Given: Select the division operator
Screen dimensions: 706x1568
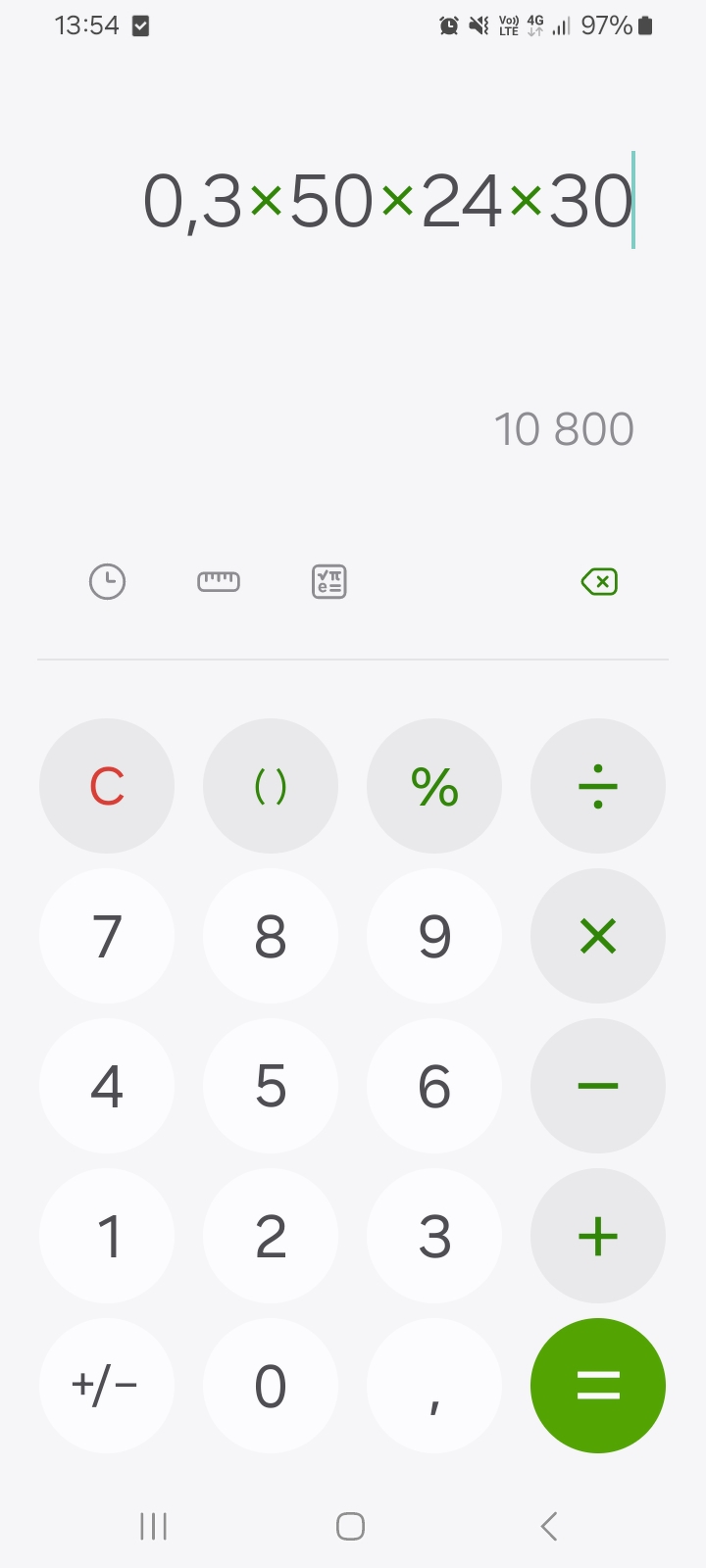Looking at the screenshot, I should [598, 786].
